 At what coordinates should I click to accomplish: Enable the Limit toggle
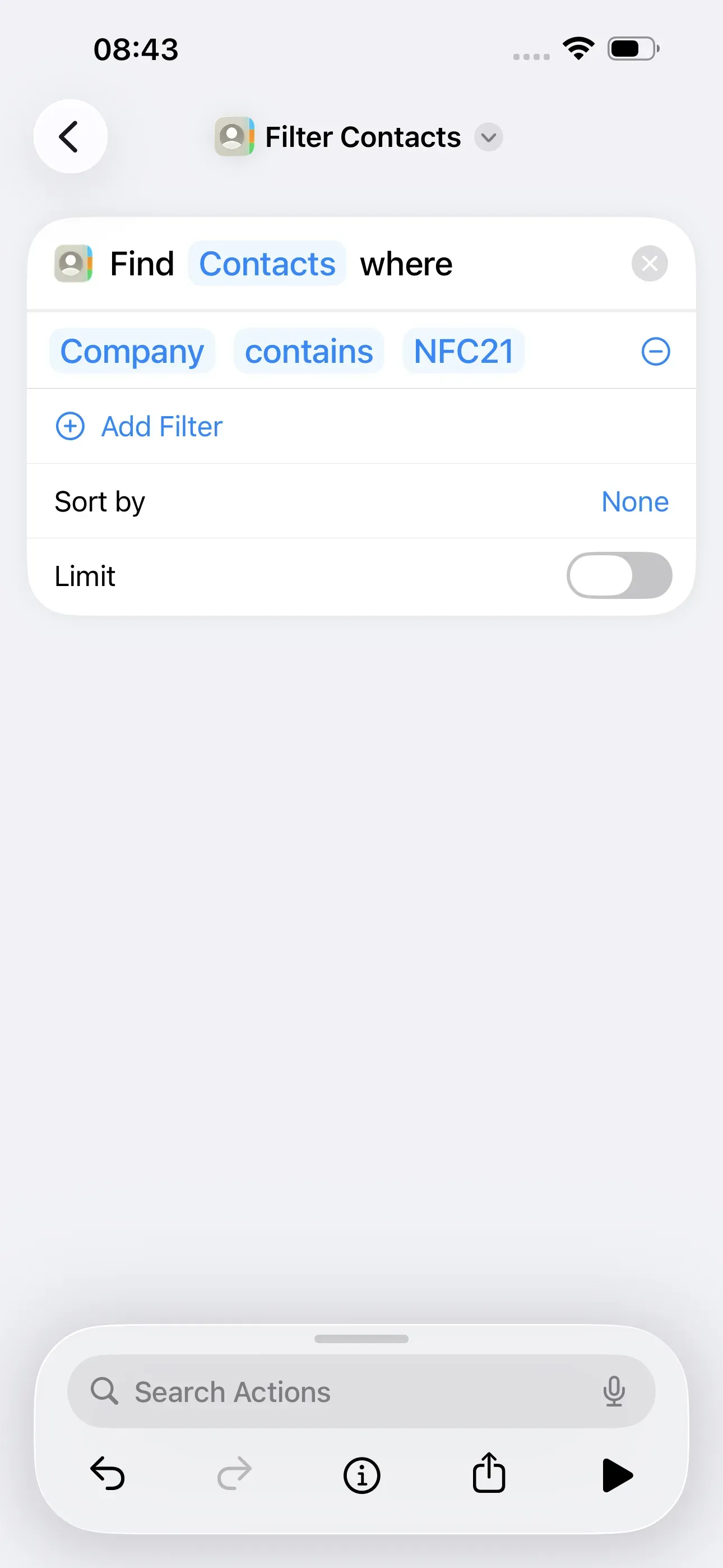(x=619, y=575)
